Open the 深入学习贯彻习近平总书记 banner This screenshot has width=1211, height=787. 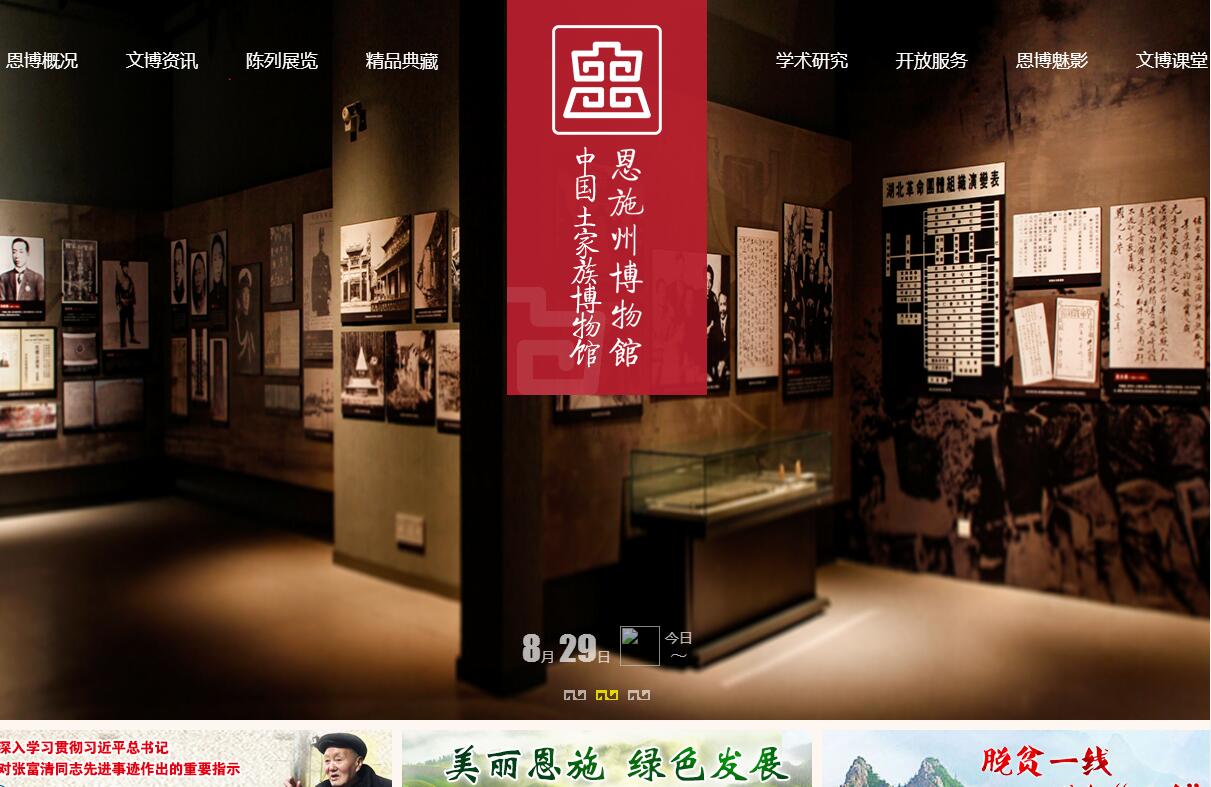196,759
